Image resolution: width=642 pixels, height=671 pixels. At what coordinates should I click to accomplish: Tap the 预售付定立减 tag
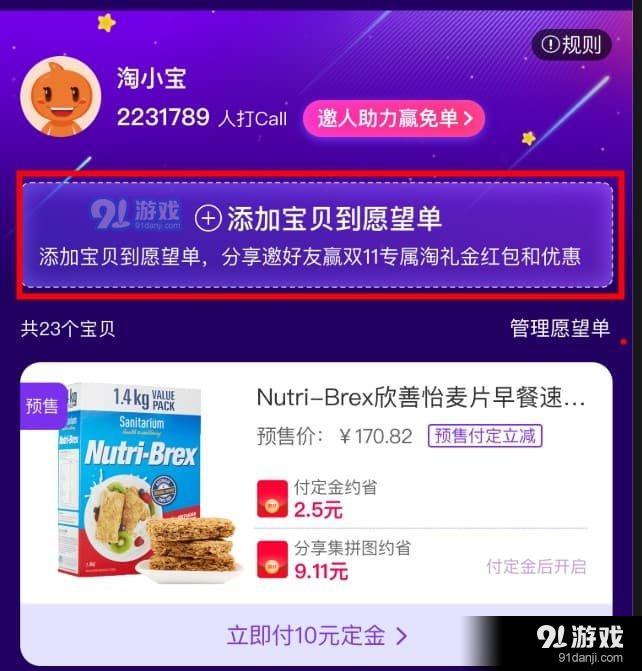pyautogui.click(x=485, y=436)
